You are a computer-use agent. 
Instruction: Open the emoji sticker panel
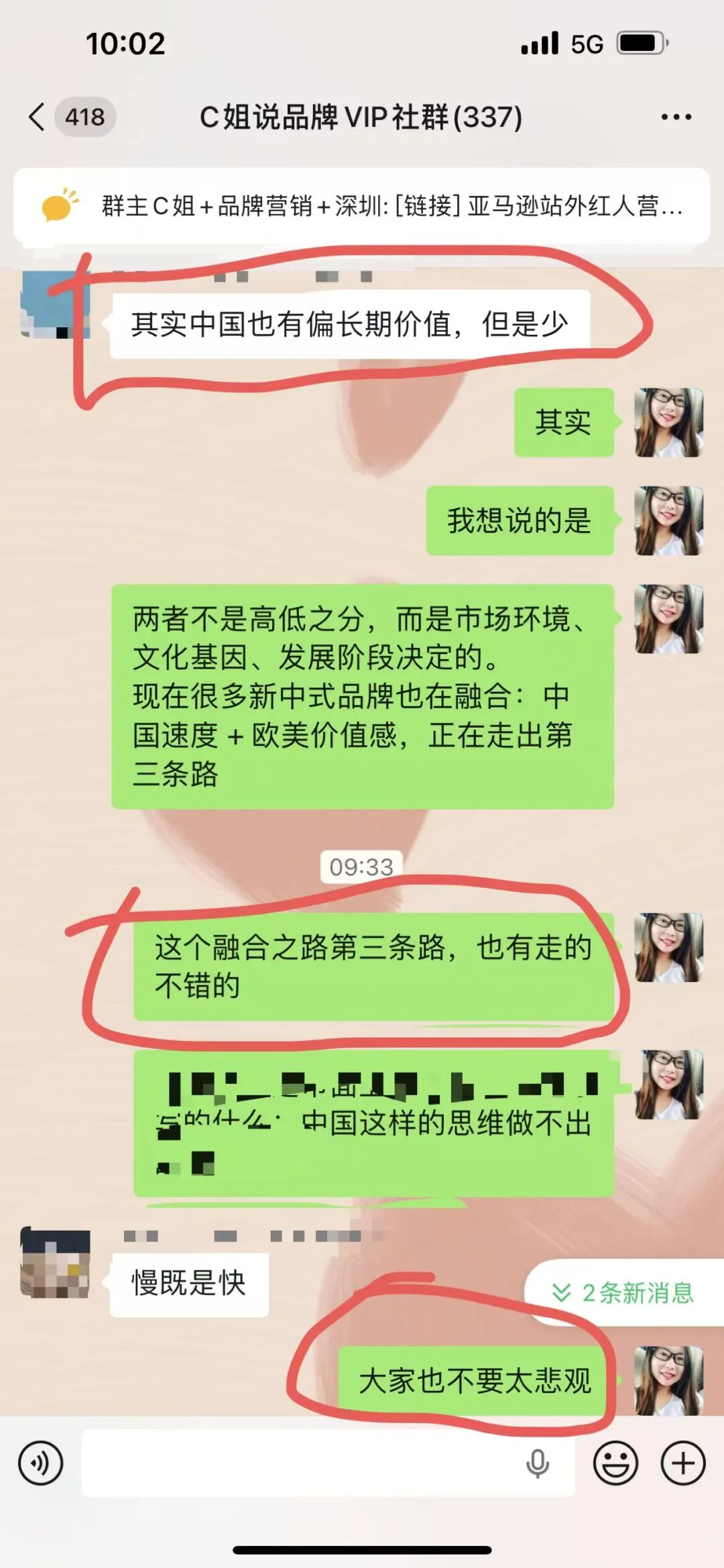click(x=615, y=1463)
